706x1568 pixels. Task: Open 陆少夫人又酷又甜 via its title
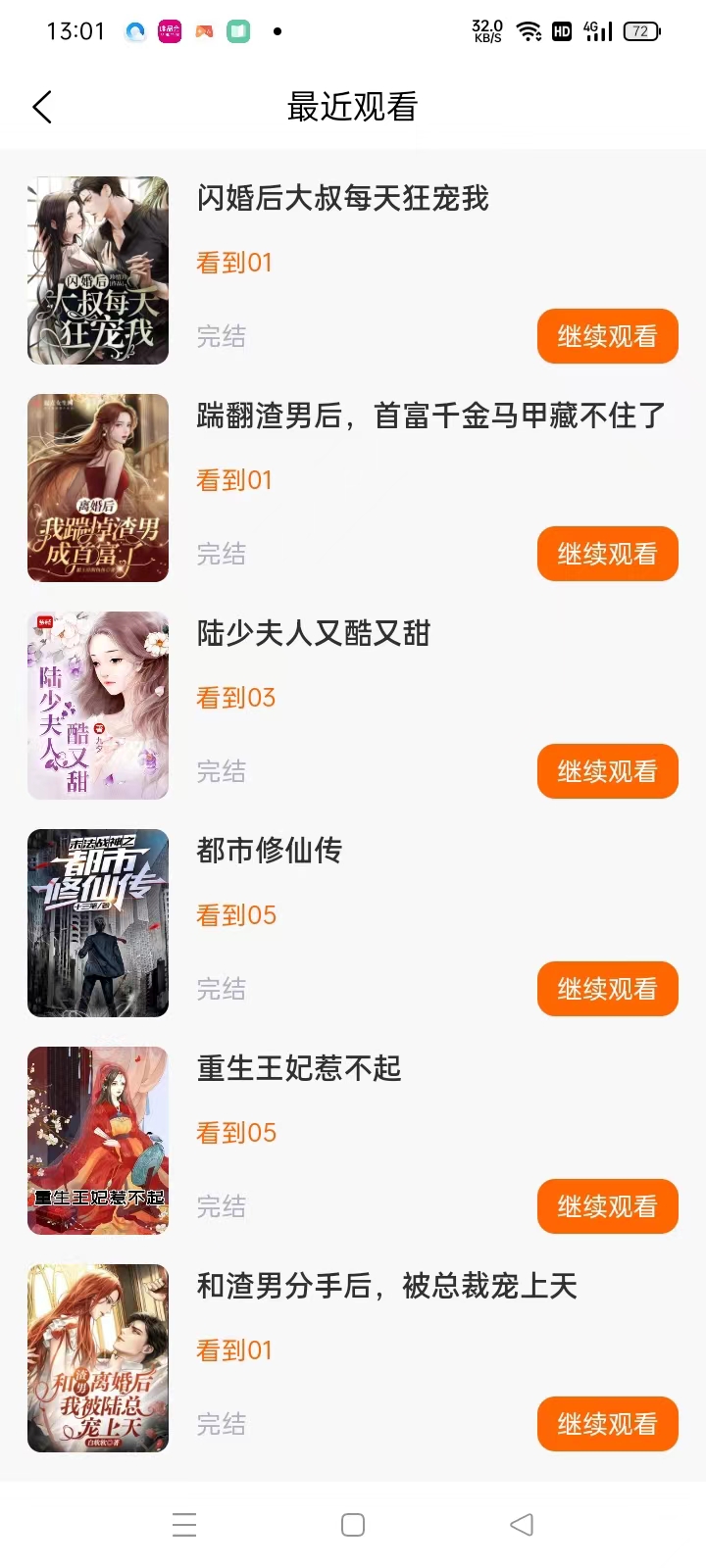click(x=312, y=634)
